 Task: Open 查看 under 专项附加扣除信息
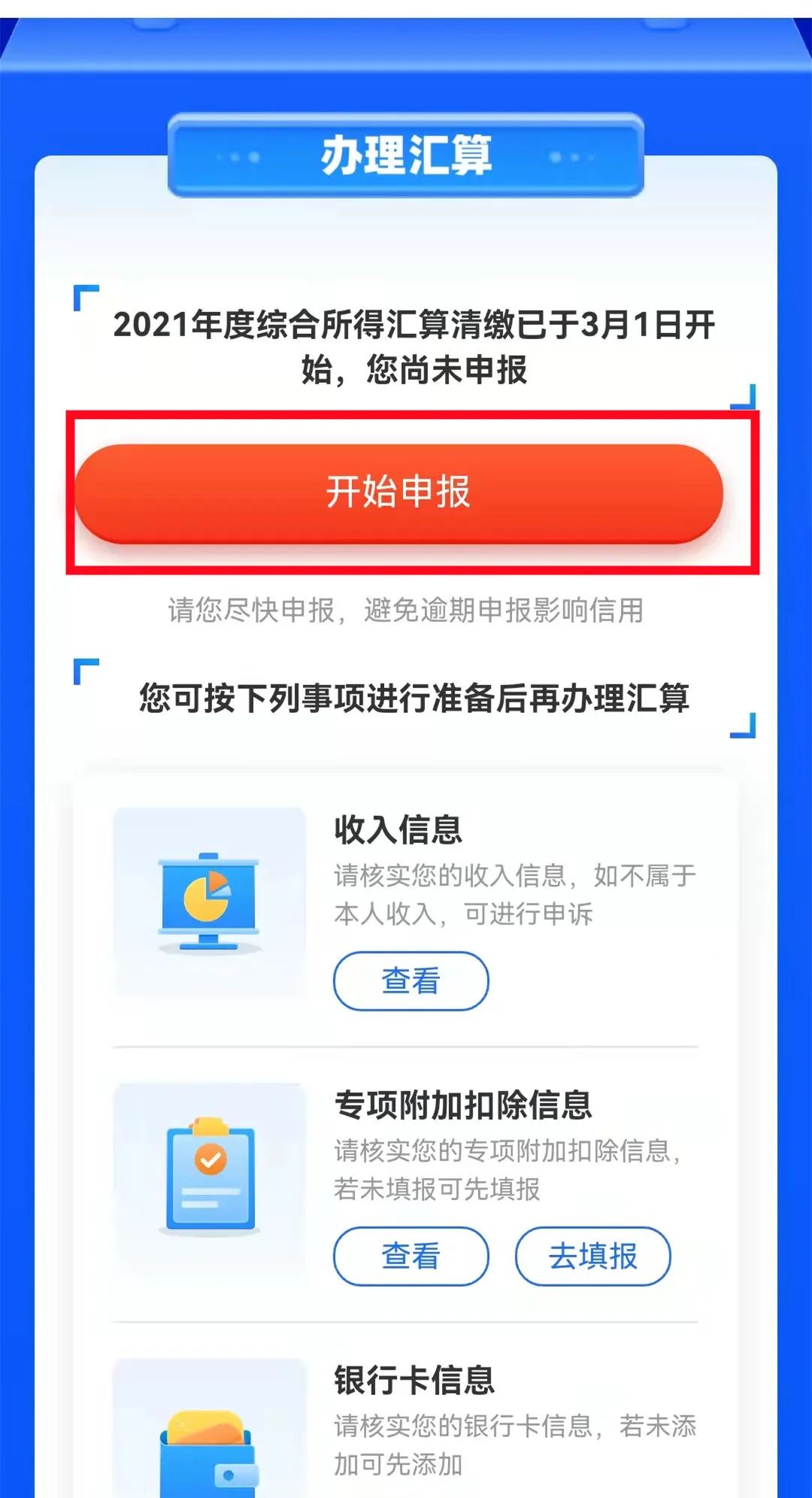pyautogui.click(x=411, y=1256)
